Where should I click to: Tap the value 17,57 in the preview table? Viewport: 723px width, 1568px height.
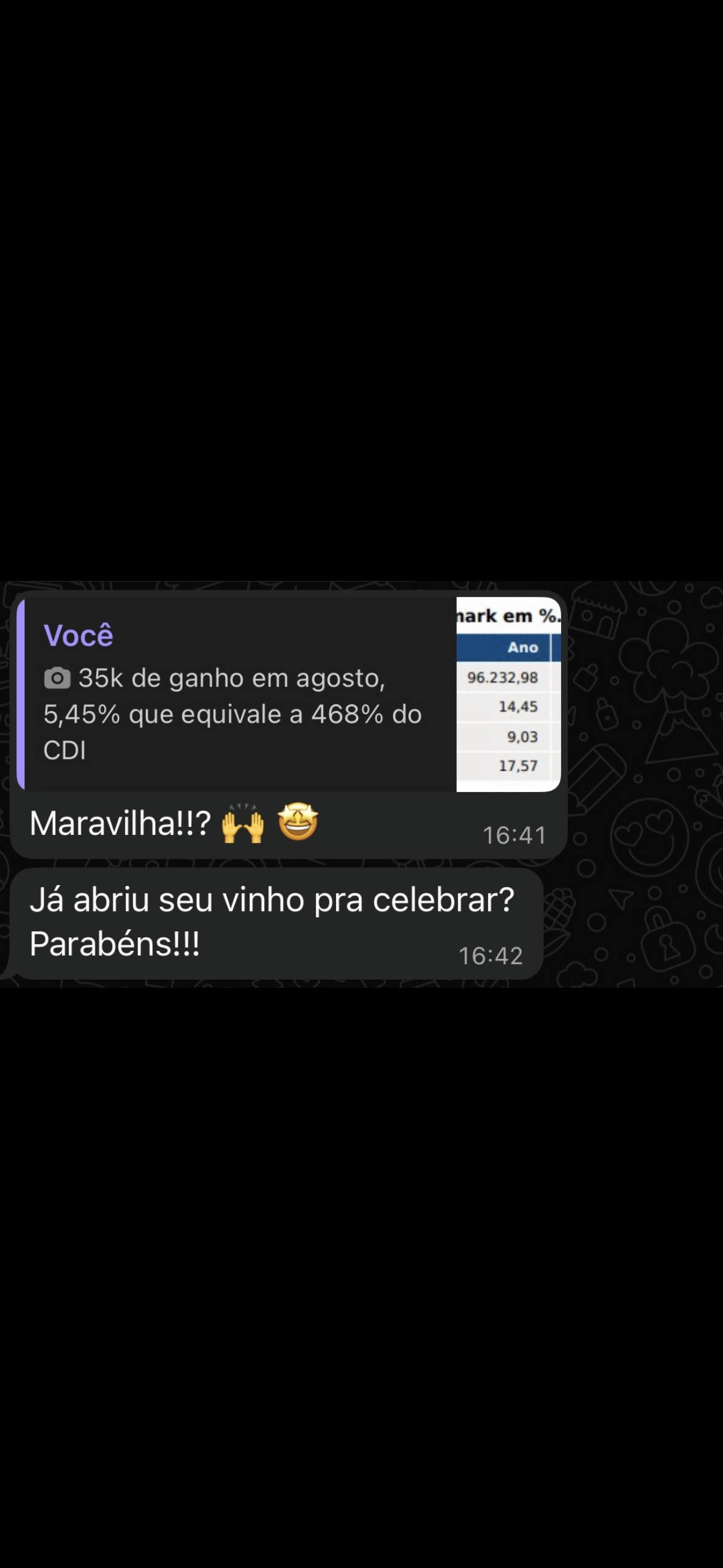coord(517,765)
